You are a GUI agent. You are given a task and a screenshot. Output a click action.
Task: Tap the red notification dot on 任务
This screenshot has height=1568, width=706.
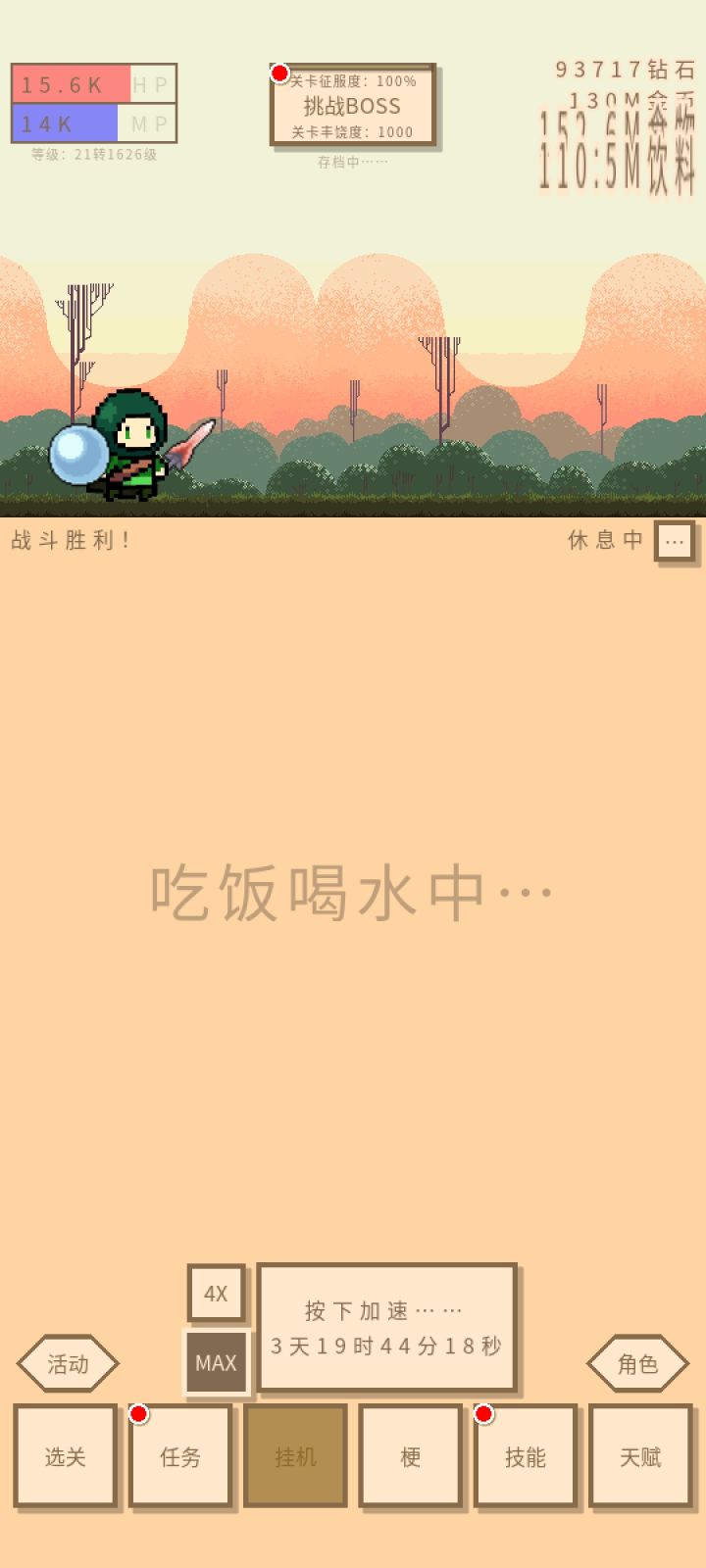click(x=139, y=1414)
